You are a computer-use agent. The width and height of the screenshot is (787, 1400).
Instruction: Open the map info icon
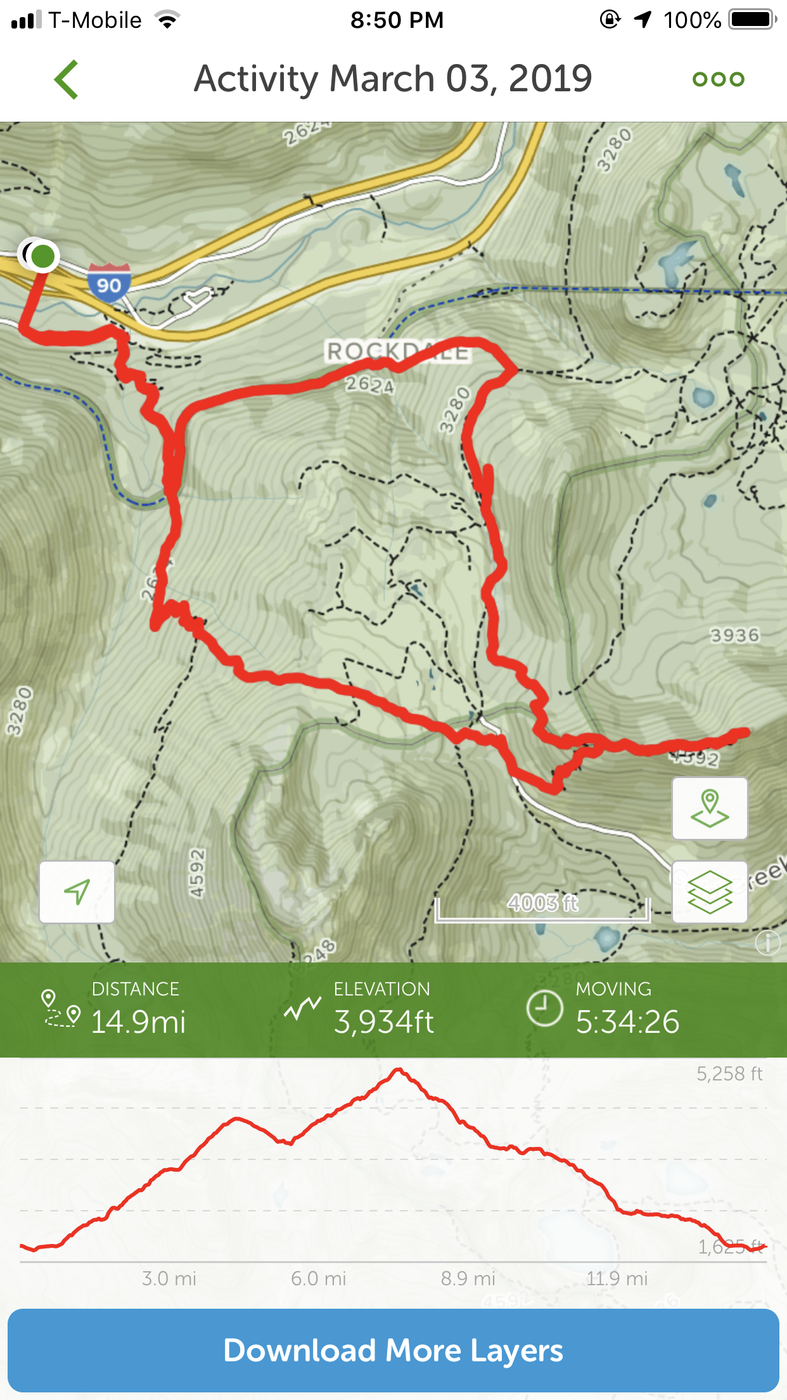(x=768, y=942)
